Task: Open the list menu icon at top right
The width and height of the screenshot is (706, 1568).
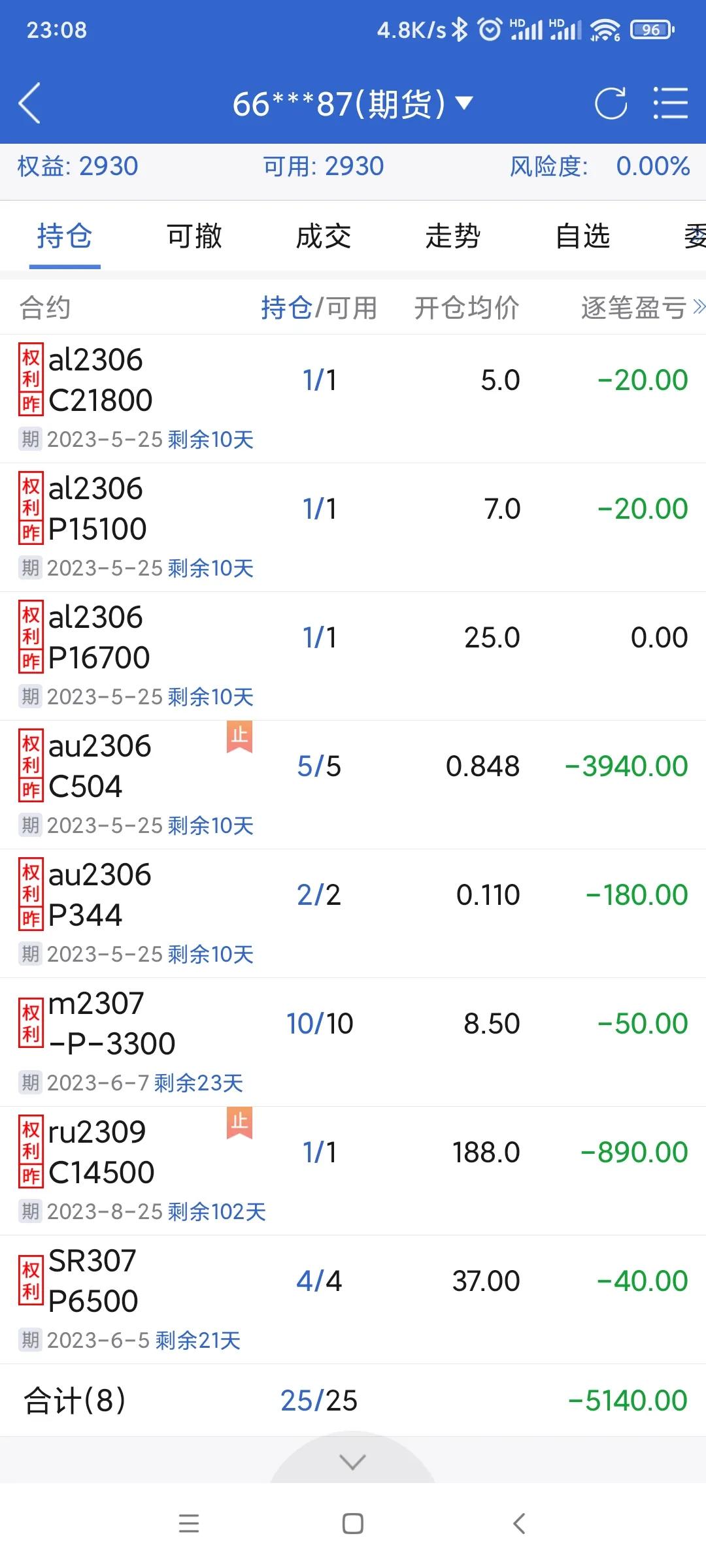Action: pos(670,103)
